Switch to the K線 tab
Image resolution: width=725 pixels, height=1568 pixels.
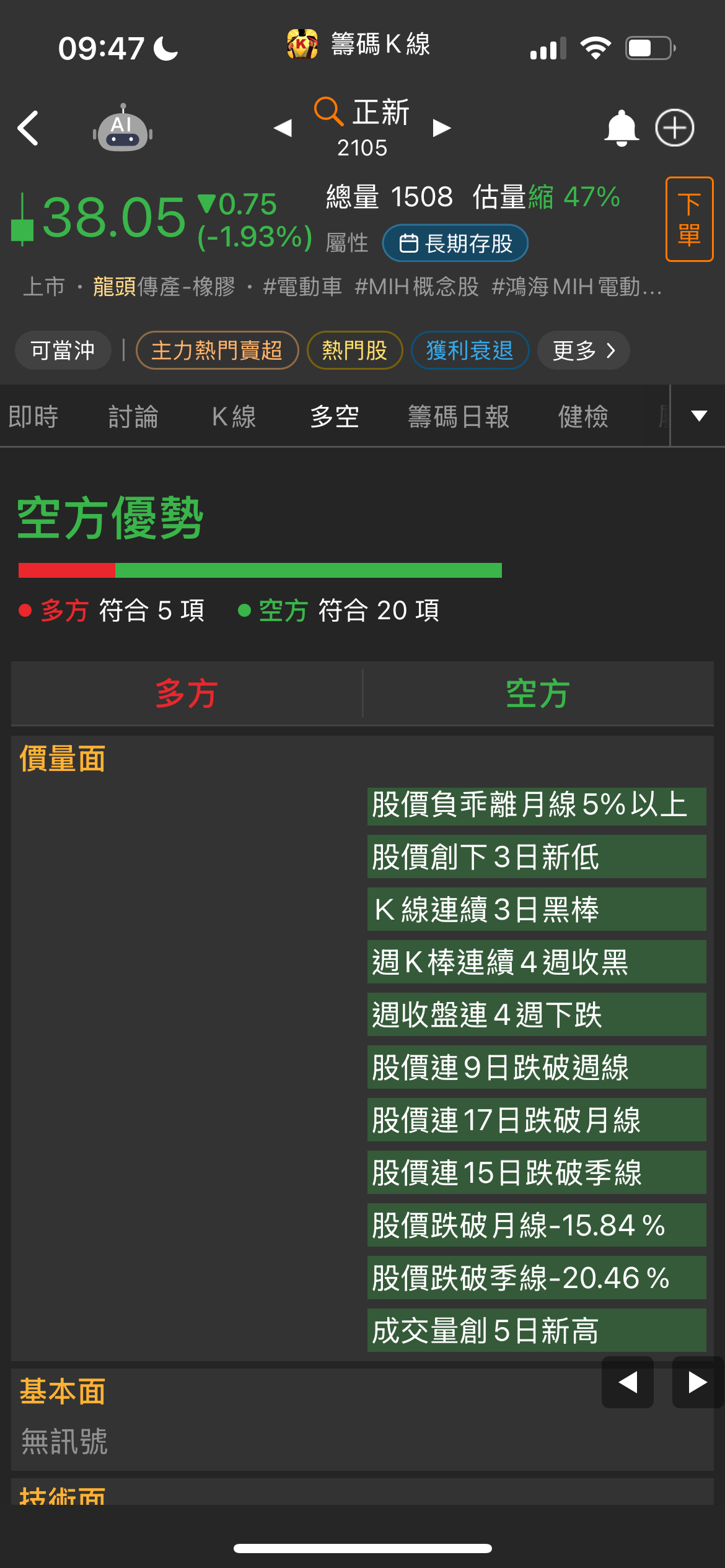point(234,416)
